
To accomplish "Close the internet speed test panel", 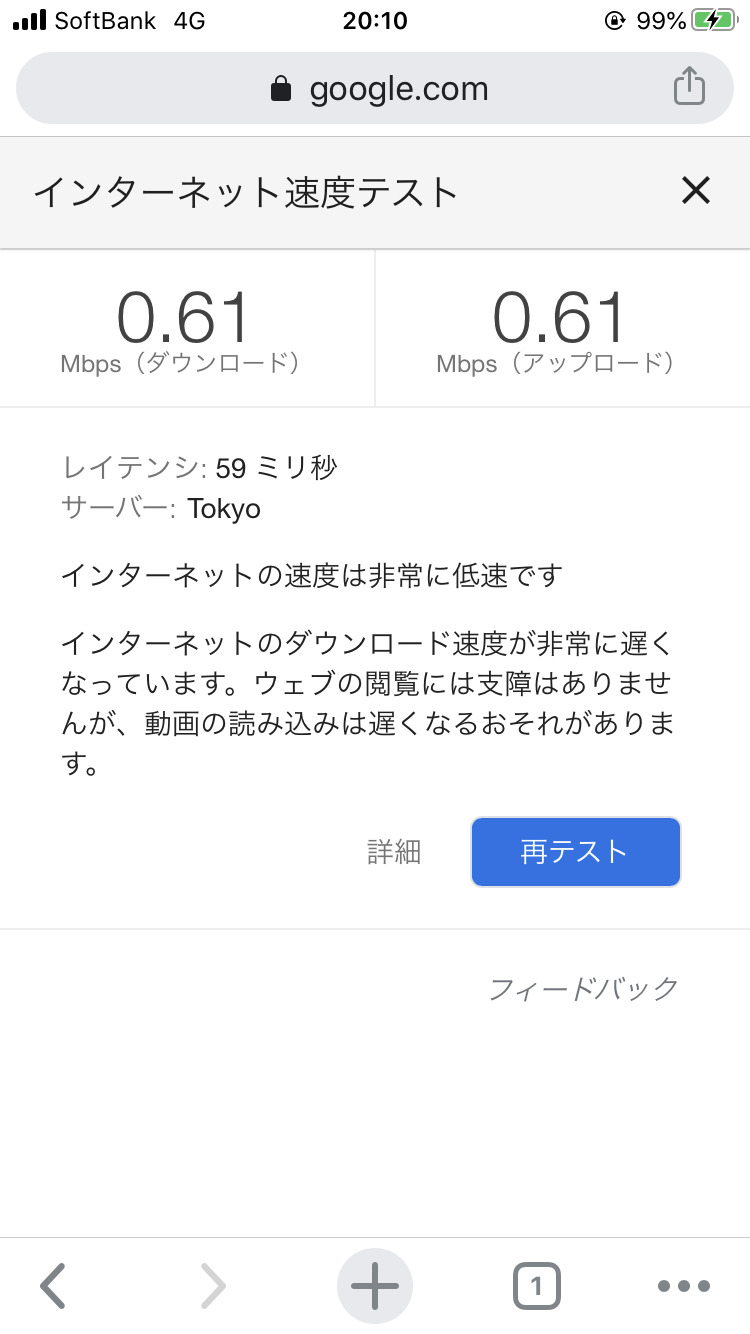I will coord(695,191).
